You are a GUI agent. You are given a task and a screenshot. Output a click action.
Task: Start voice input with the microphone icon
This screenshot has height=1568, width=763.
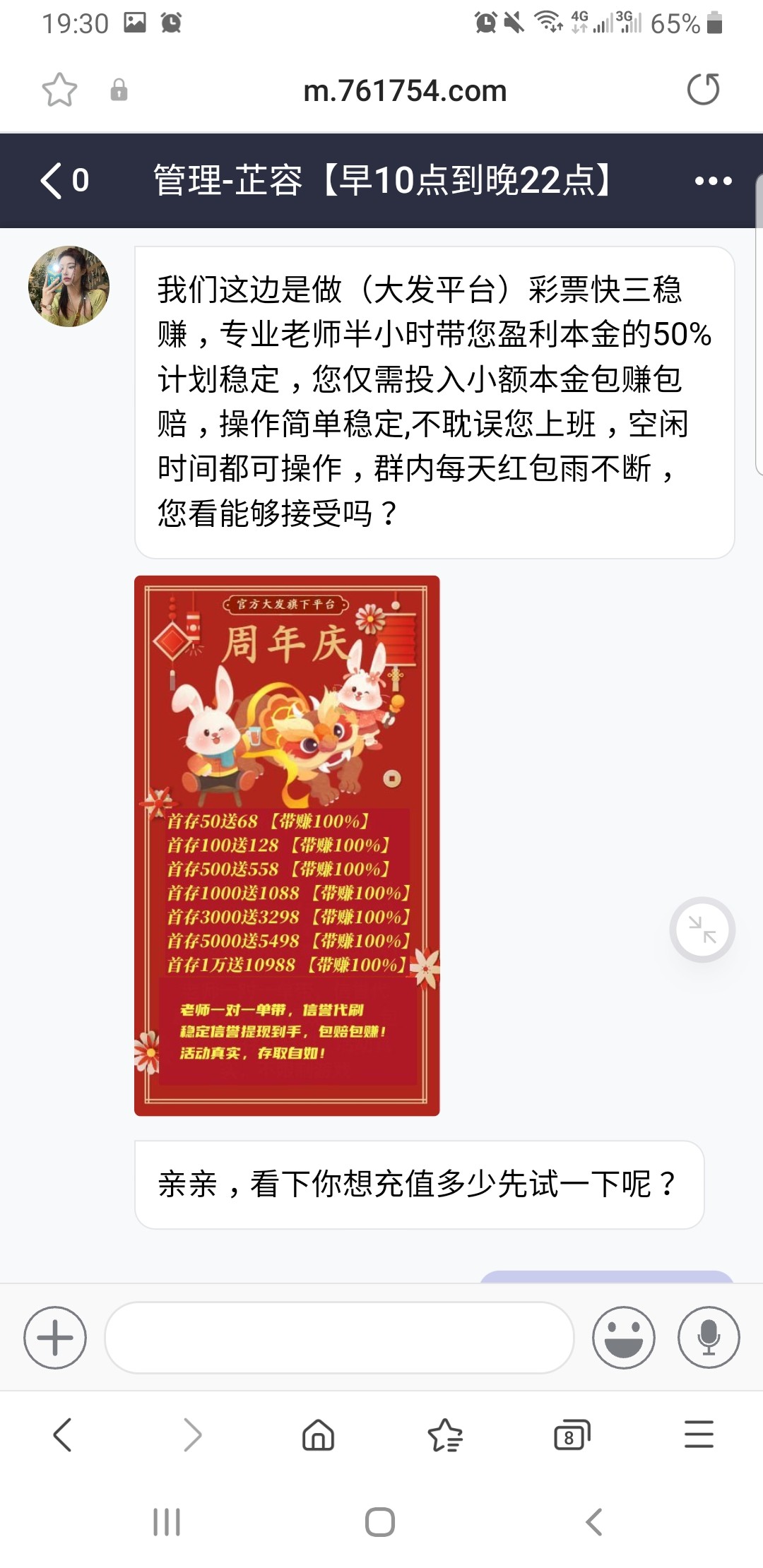(x=709, y=1337)
